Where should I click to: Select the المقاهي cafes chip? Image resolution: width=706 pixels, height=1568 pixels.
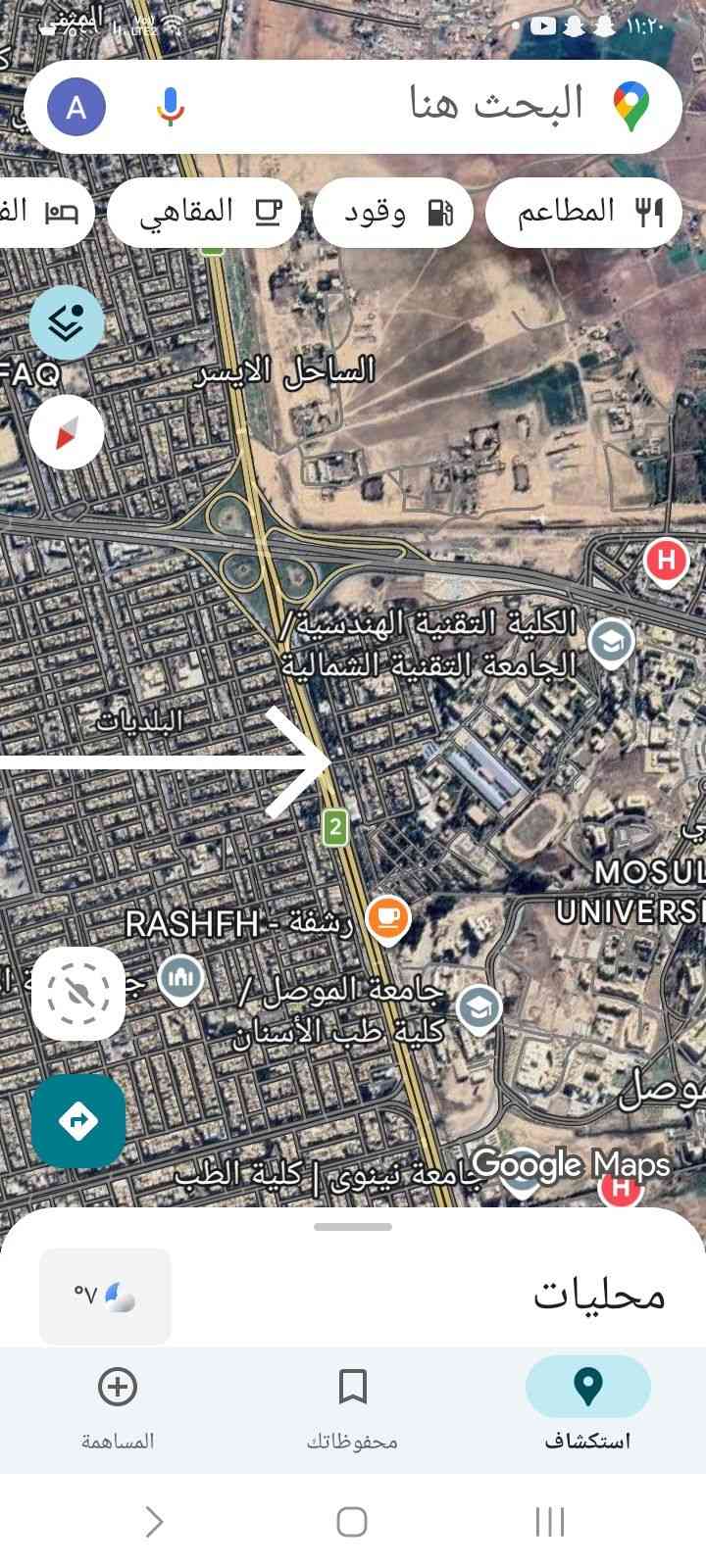[204, 212]
